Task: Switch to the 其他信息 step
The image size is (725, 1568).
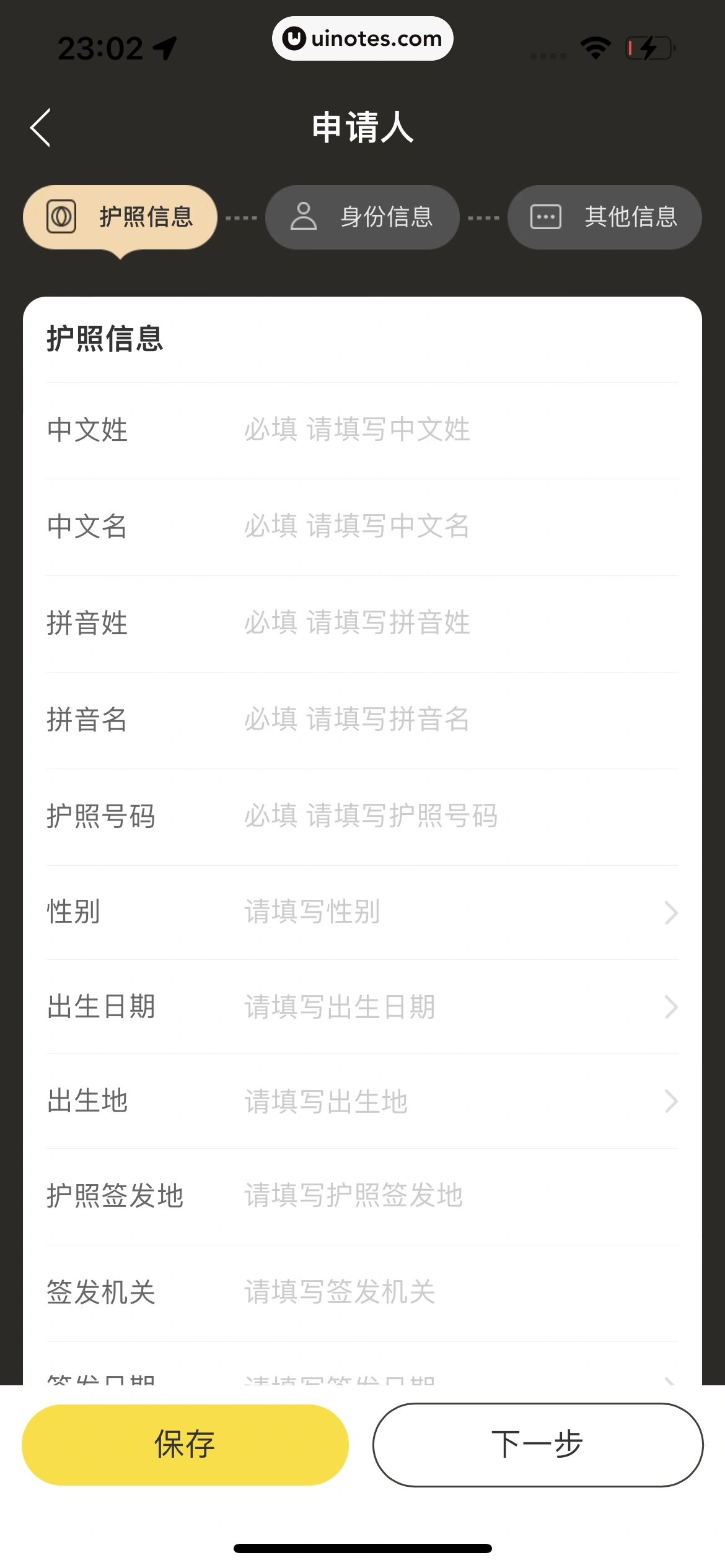Action: [x=604, y=217]
